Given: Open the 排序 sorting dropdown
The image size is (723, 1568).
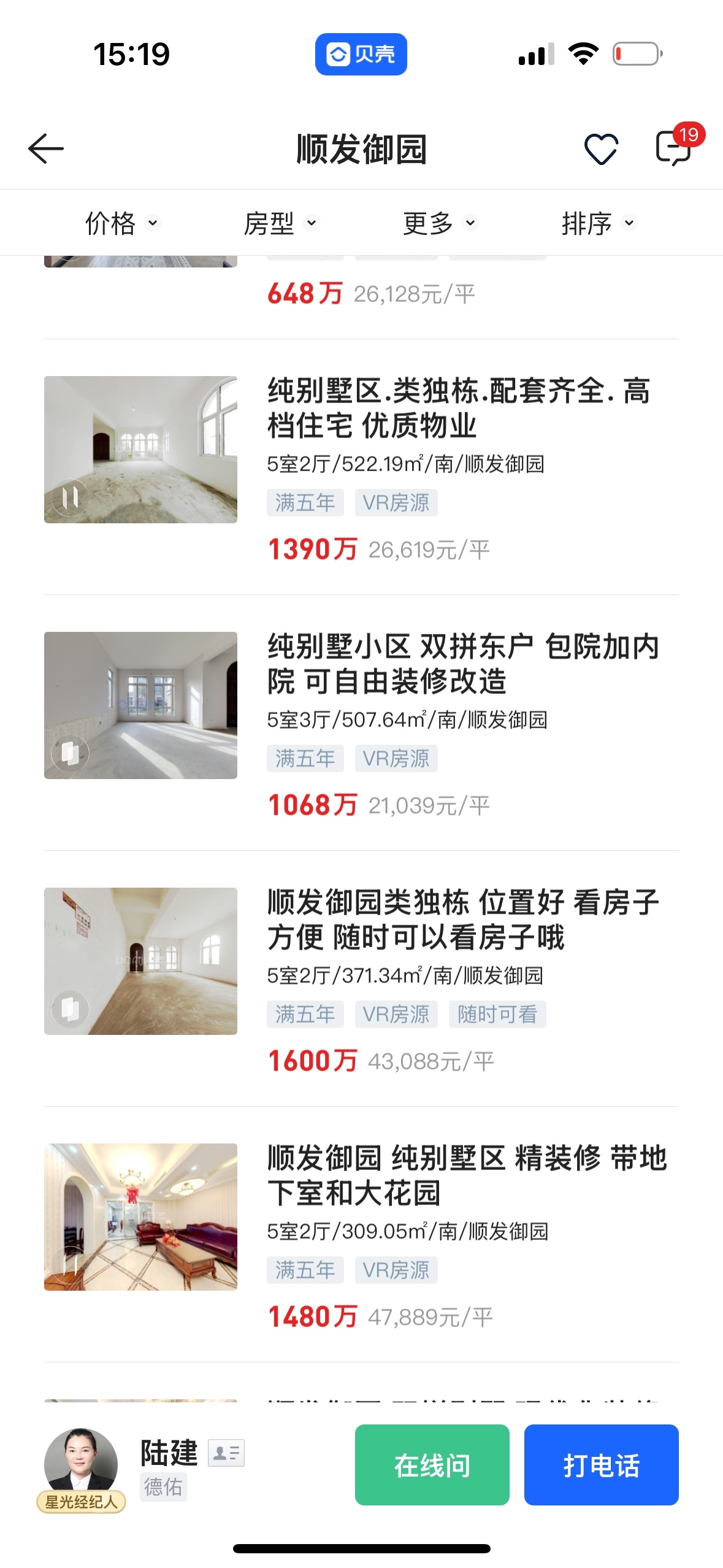Looking at the screenshot, I should (598, 223).
